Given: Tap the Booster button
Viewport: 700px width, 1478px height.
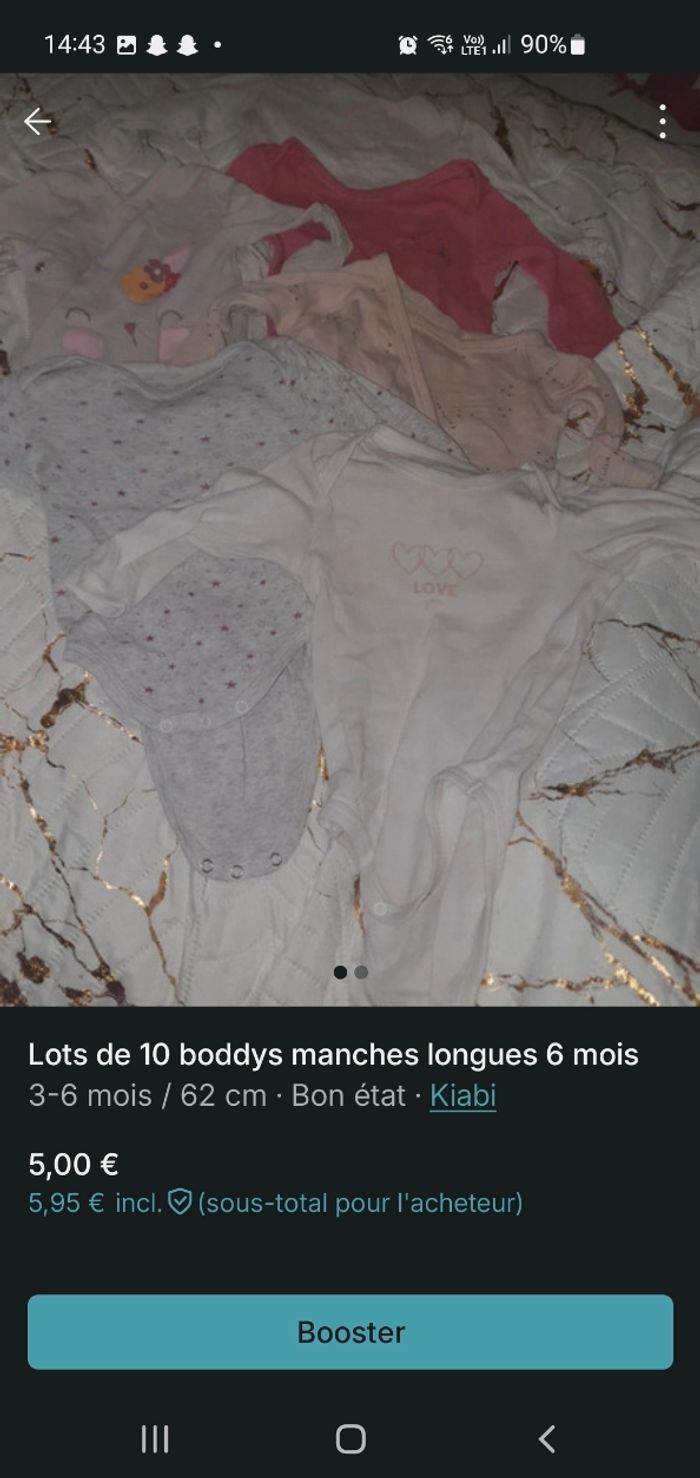Looking at the screenshot, I should click(x=350, y=1332).
